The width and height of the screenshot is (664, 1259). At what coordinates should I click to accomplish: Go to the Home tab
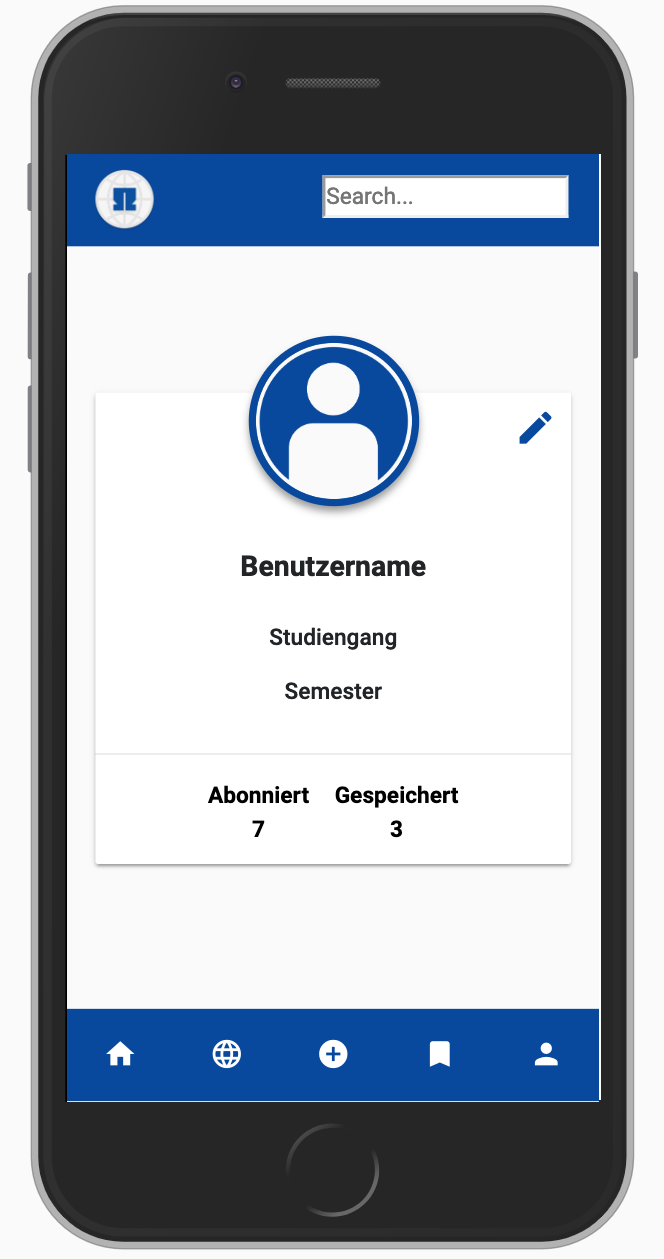pos(120,1054)
